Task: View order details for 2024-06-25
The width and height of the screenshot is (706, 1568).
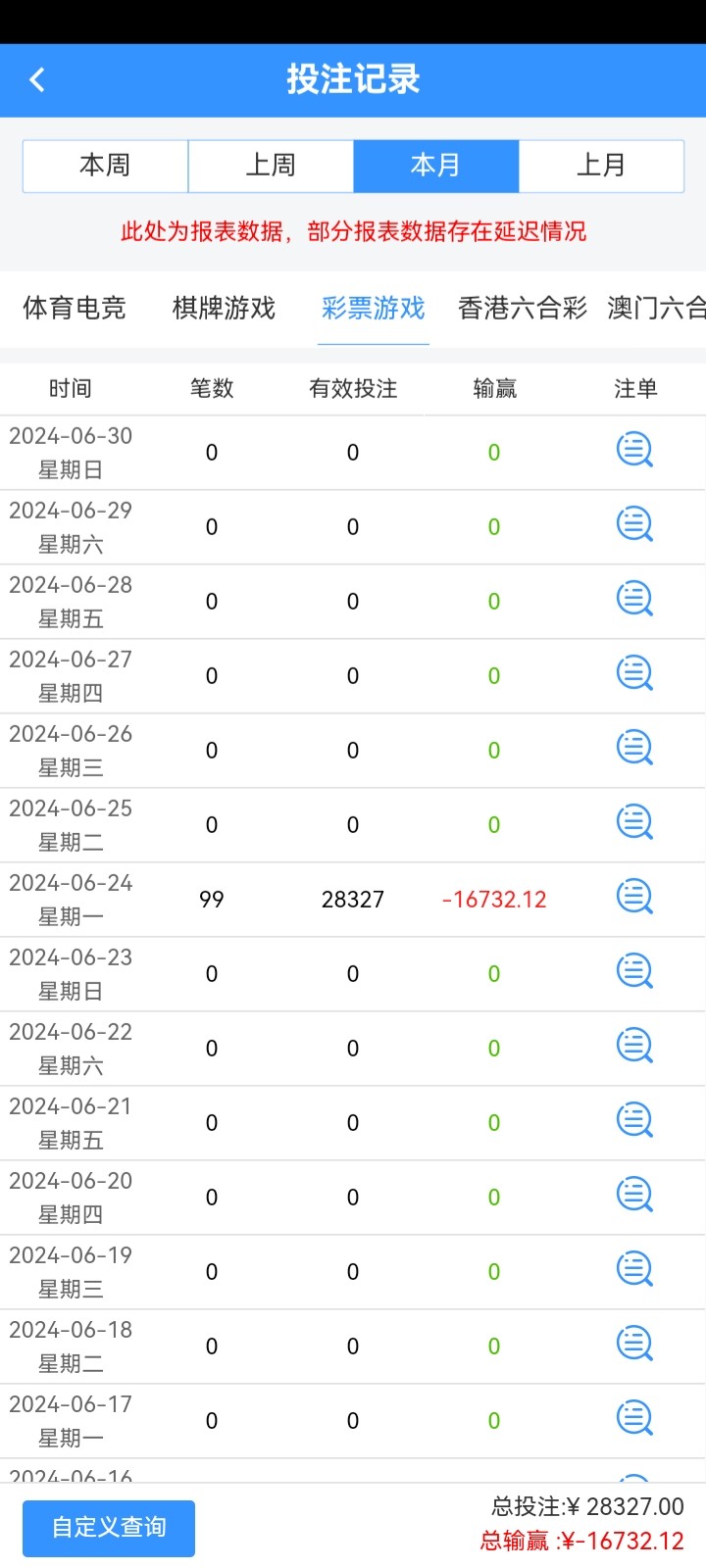Action: click(x=634, y=822)
